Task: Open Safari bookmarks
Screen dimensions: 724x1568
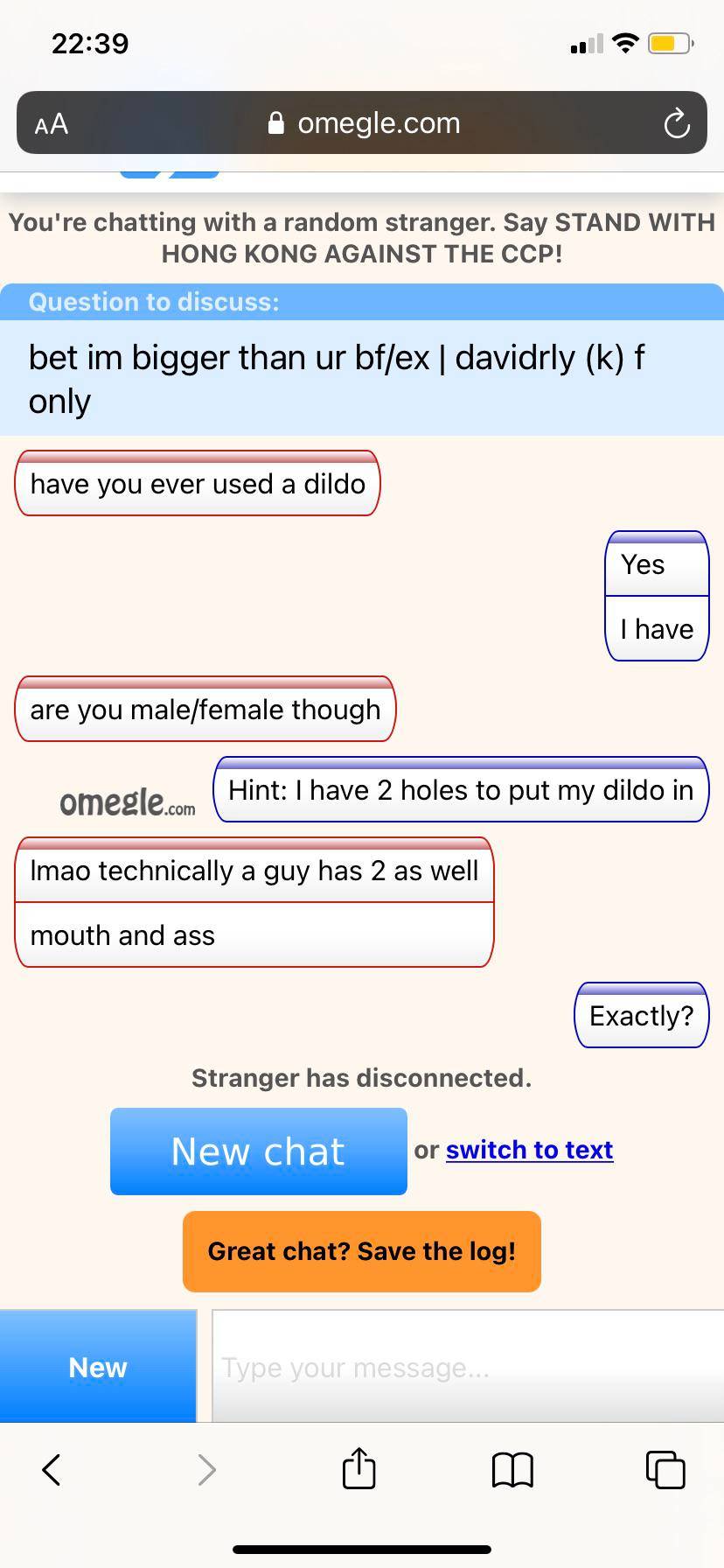Action: pyautogui.click(x=512, y=1469)
